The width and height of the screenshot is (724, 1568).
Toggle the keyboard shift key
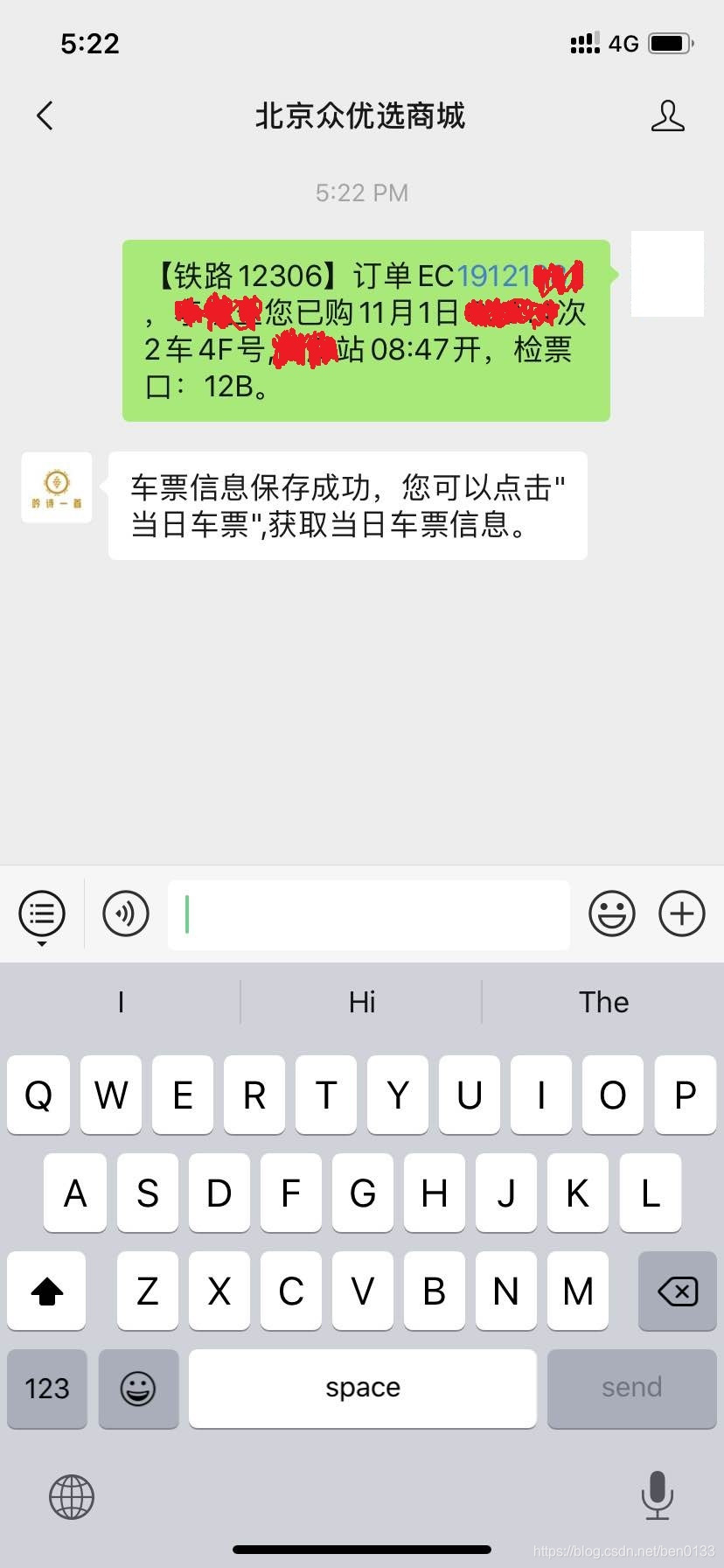pos(47,1291)
